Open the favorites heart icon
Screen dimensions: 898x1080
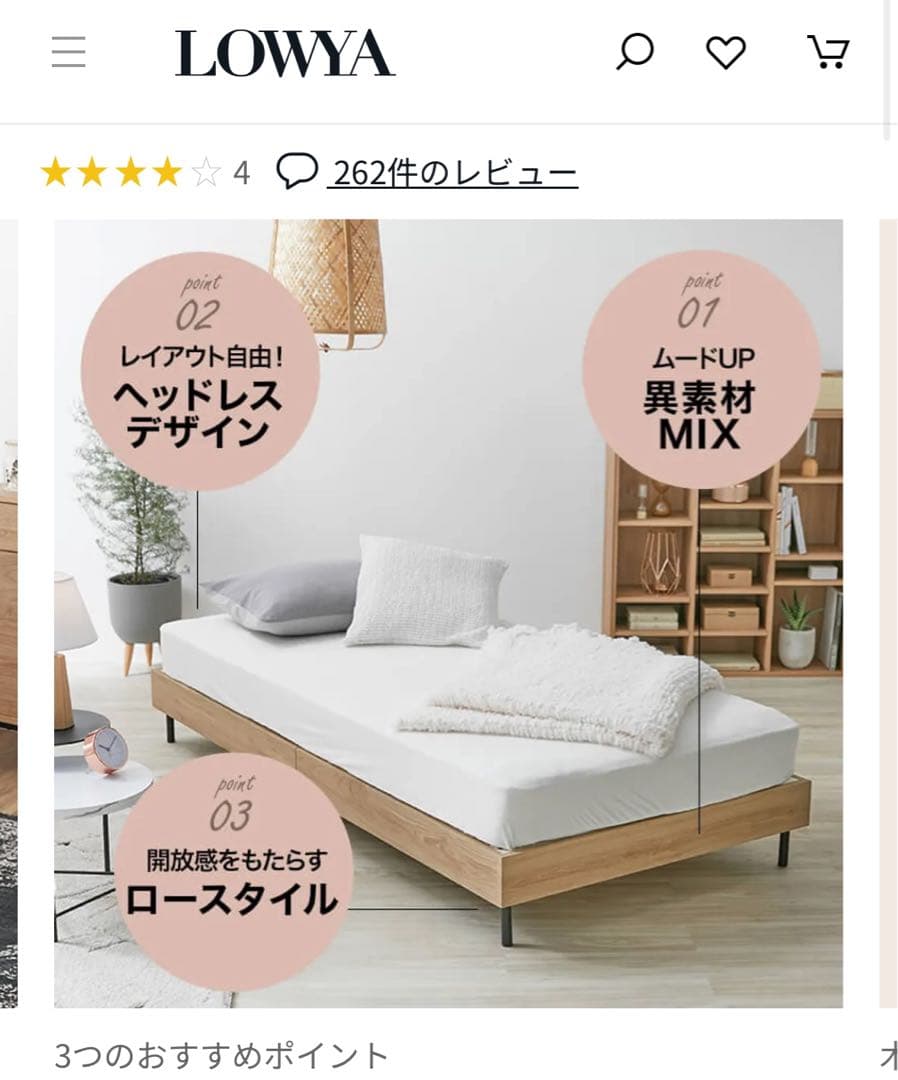[726, 52]
